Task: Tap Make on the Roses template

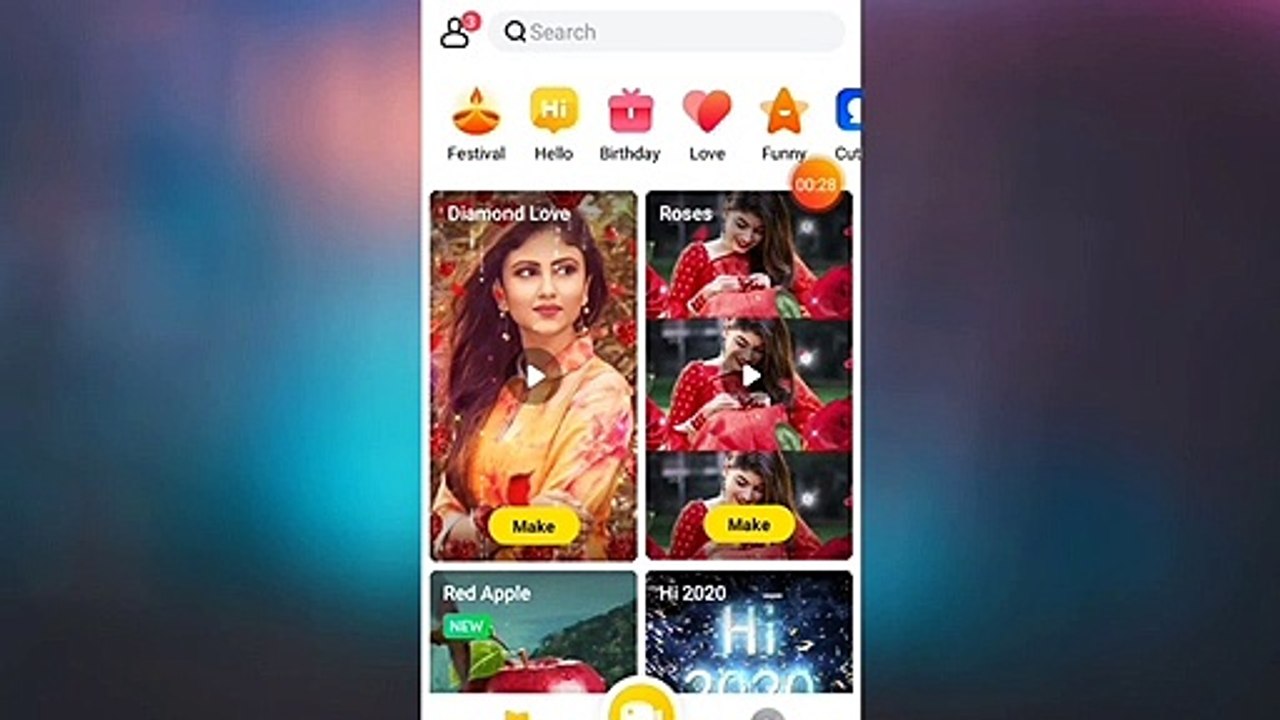Action: tap(749, 524)
